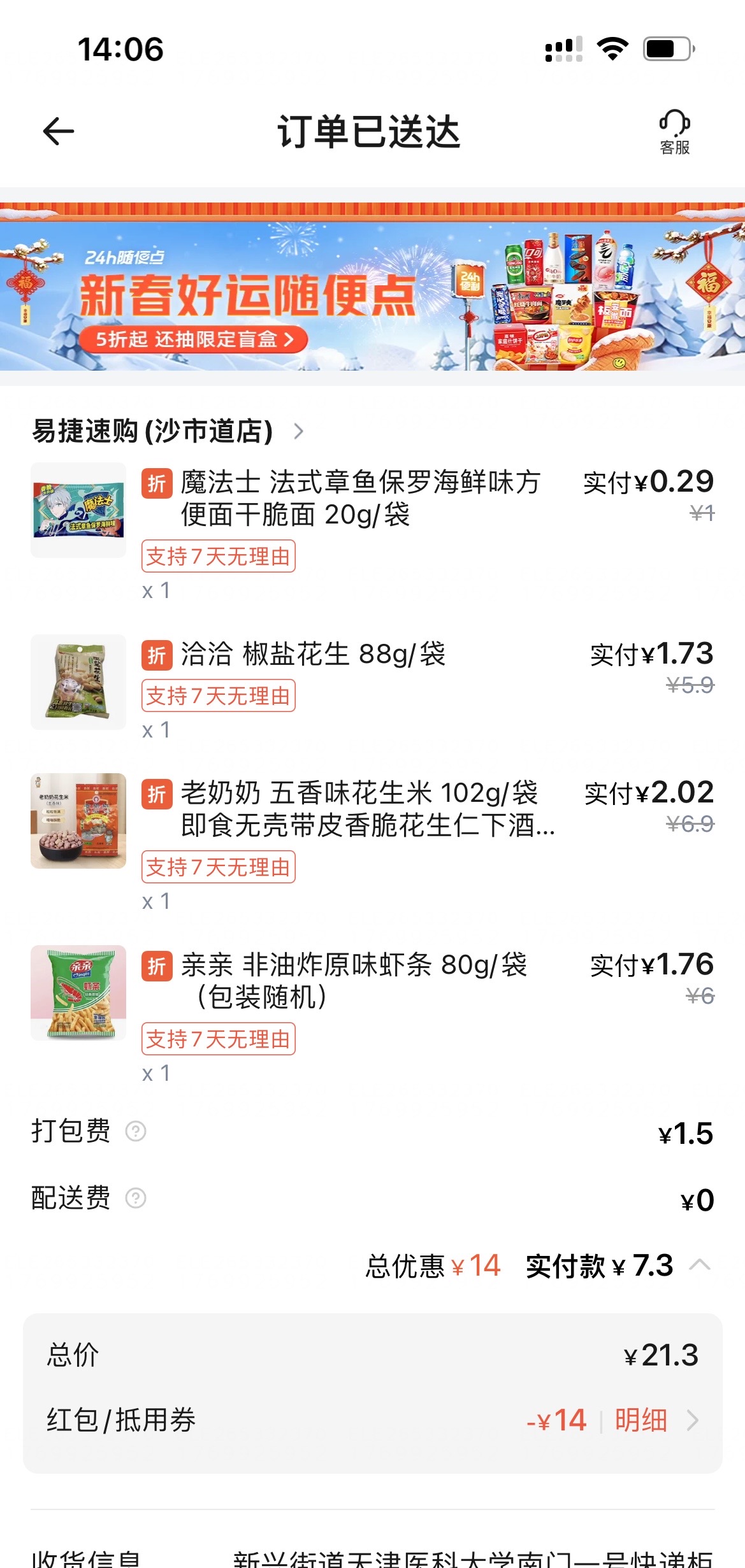This screenshot has width=745, height=1568.
Task: Show help info for 打包费
Action: point(136,1131)
